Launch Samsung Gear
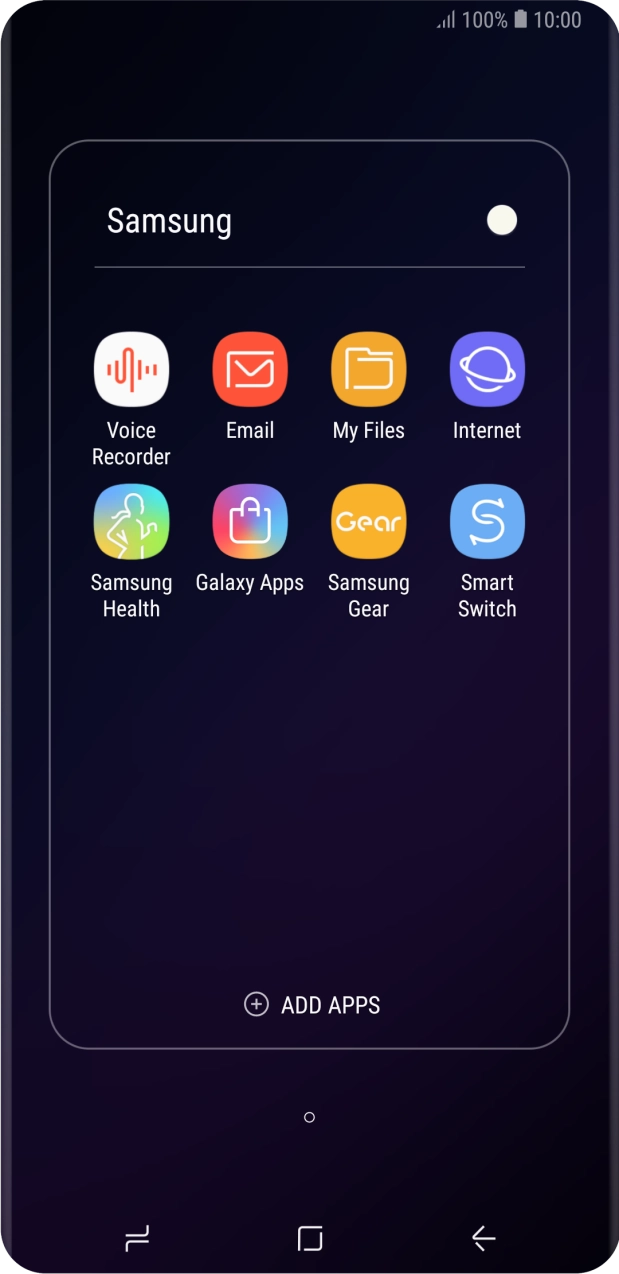The image size is (619, 1274). [x=368, y=522]
